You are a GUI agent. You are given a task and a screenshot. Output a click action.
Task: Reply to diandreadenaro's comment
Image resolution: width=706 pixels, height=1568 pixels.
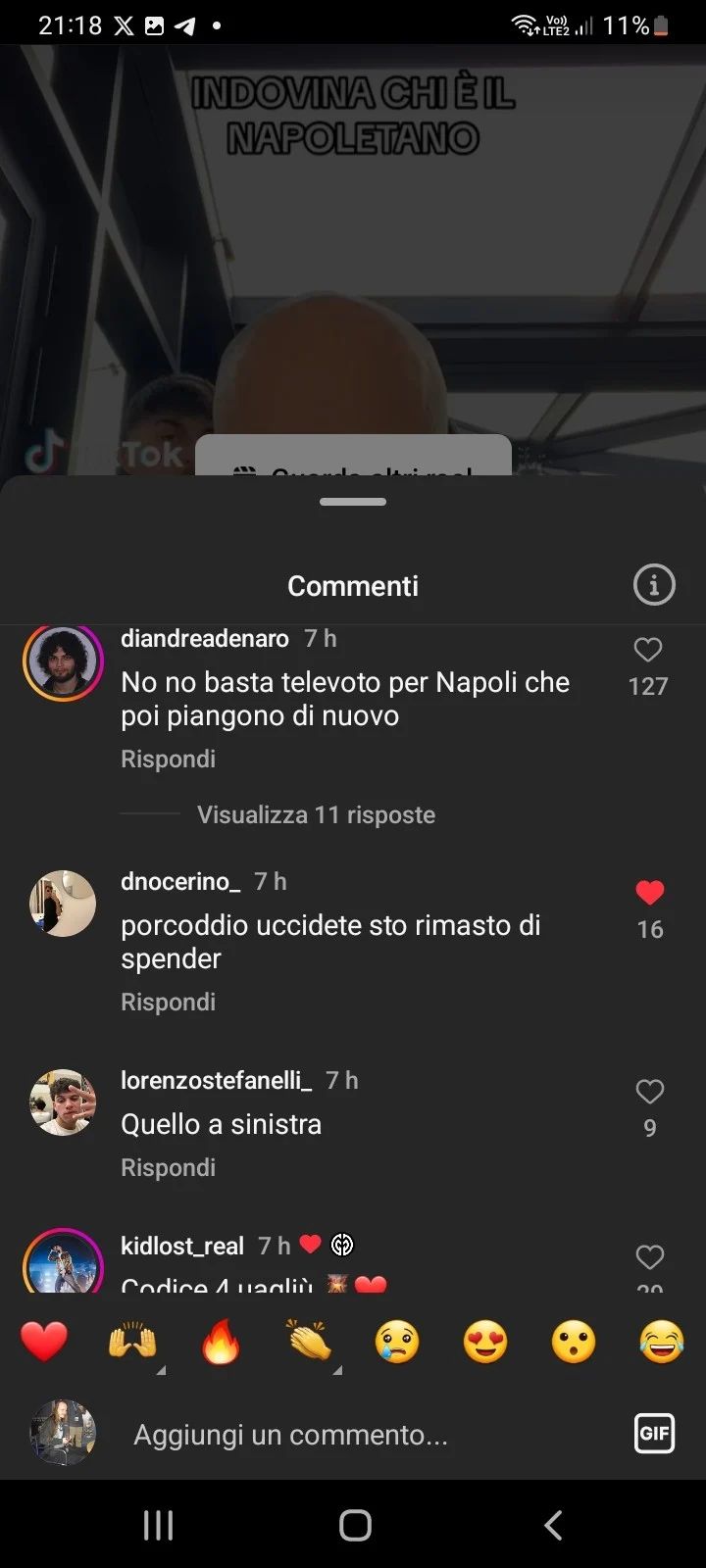pyautogui.click(x=168, y=759)
